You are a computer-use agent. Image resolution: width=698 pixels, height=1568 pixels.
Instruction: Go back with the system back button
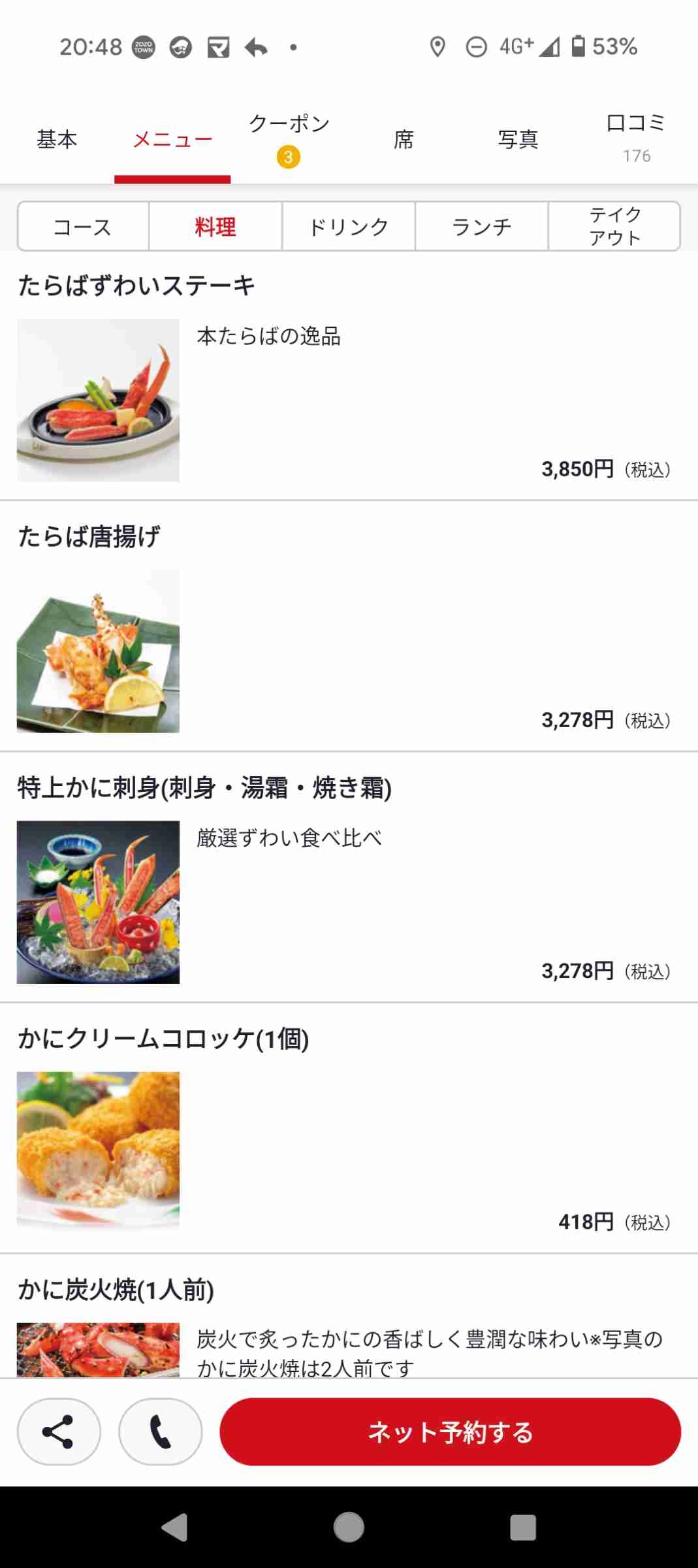(174, 1527)
